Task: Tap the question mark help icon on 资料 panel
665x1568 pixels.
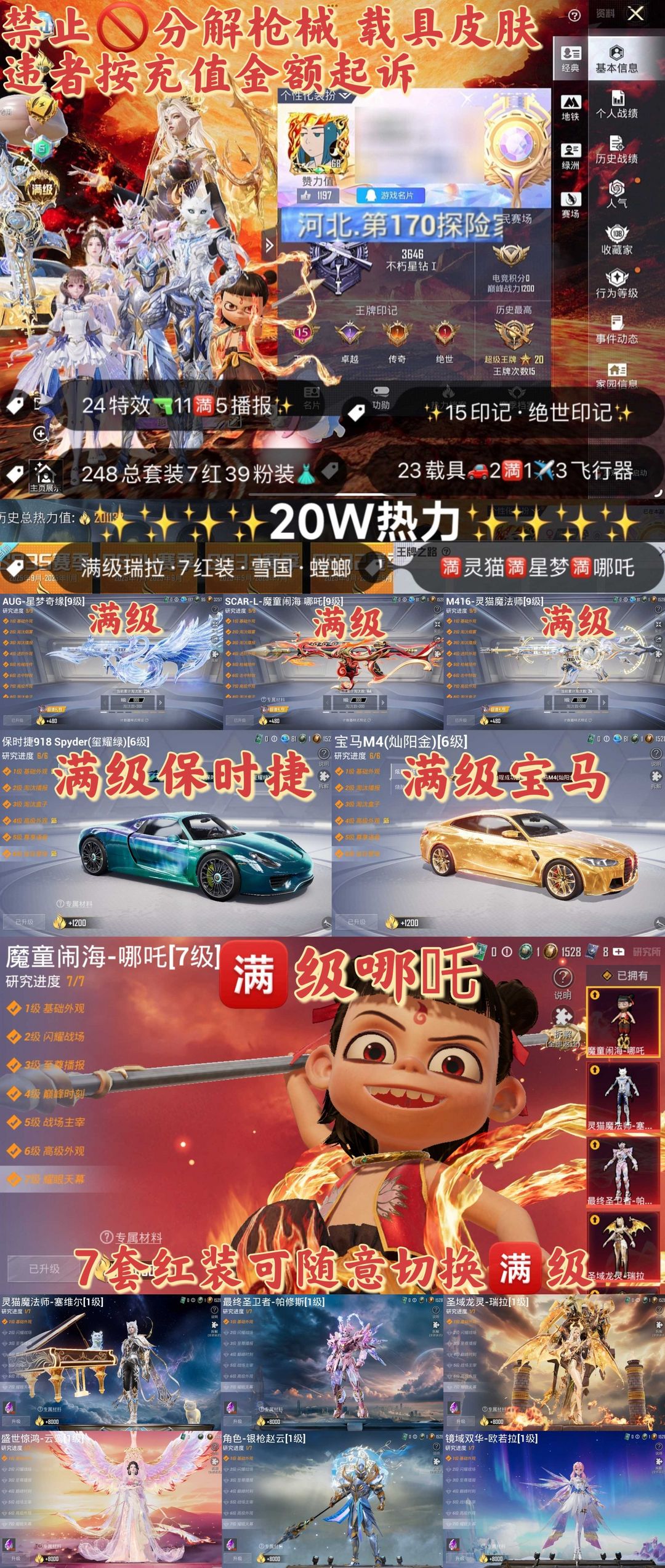Action: pyautogui.click(x=574, y=15)
